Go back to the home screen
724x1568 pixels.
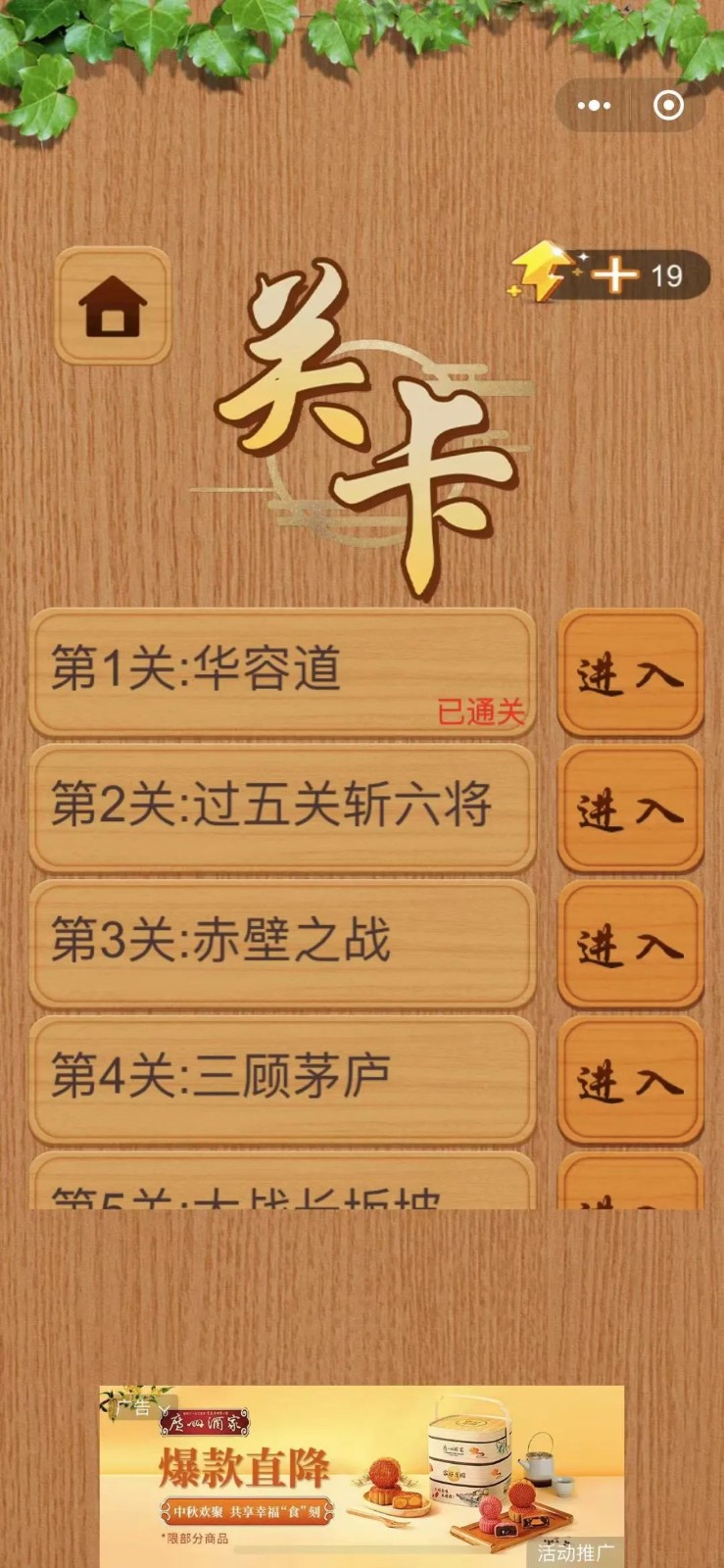(113, 305)
